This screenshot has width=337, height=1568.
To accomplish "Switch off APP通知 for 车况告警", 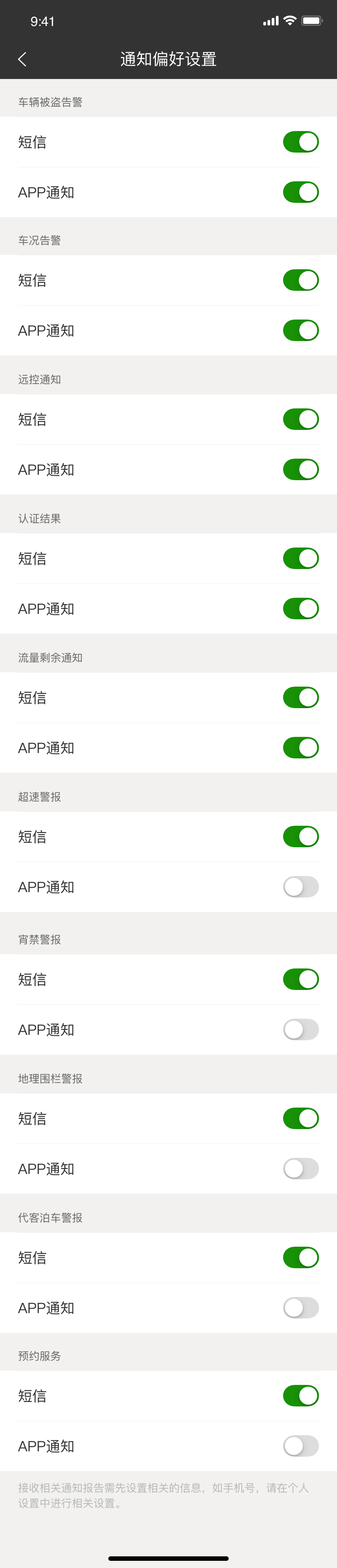I will coord(301,331).
